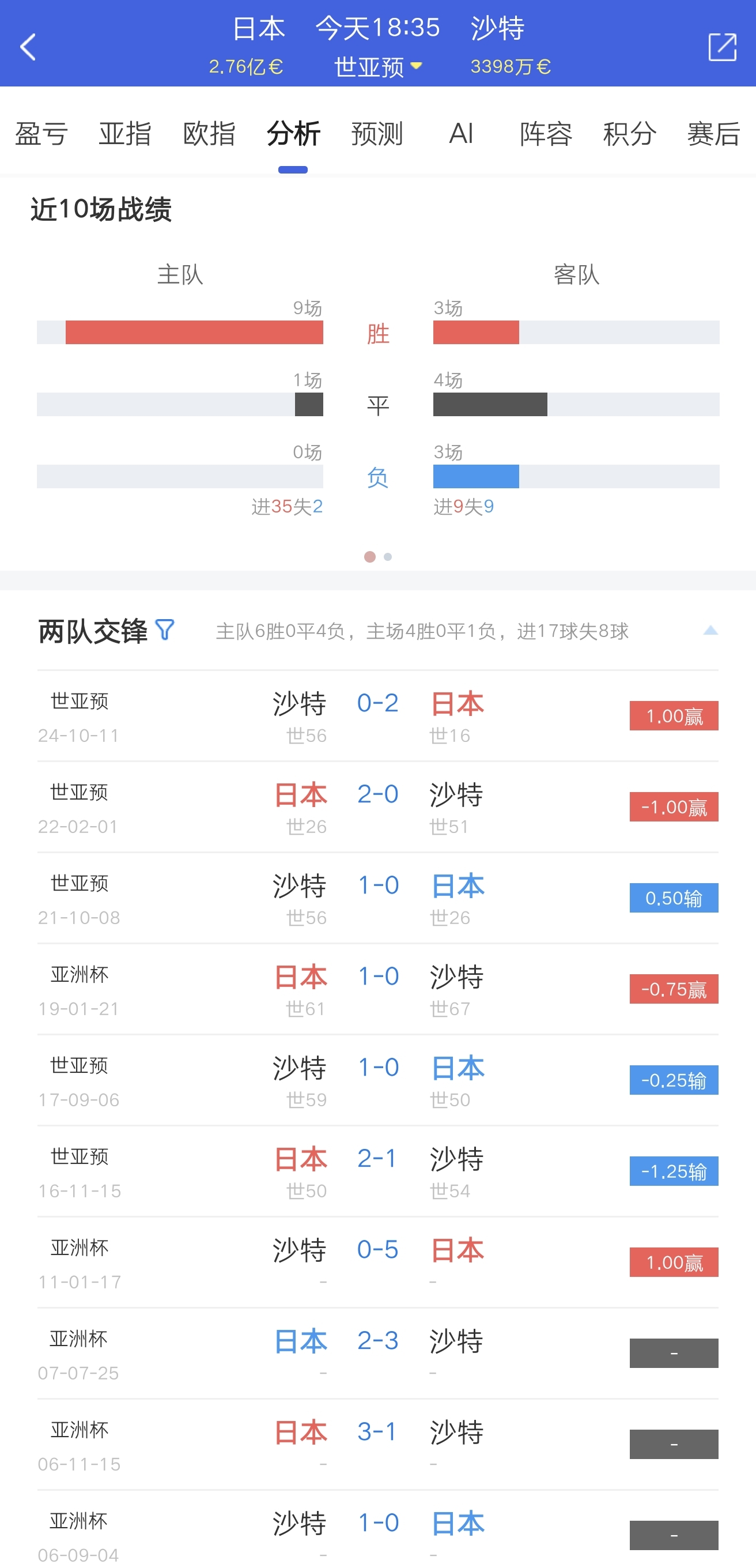Image resolution: width=756 pixels, height=1568 pixels.
Task: Open the 世亚预 competition dropdown
Action: coord(377,66)
